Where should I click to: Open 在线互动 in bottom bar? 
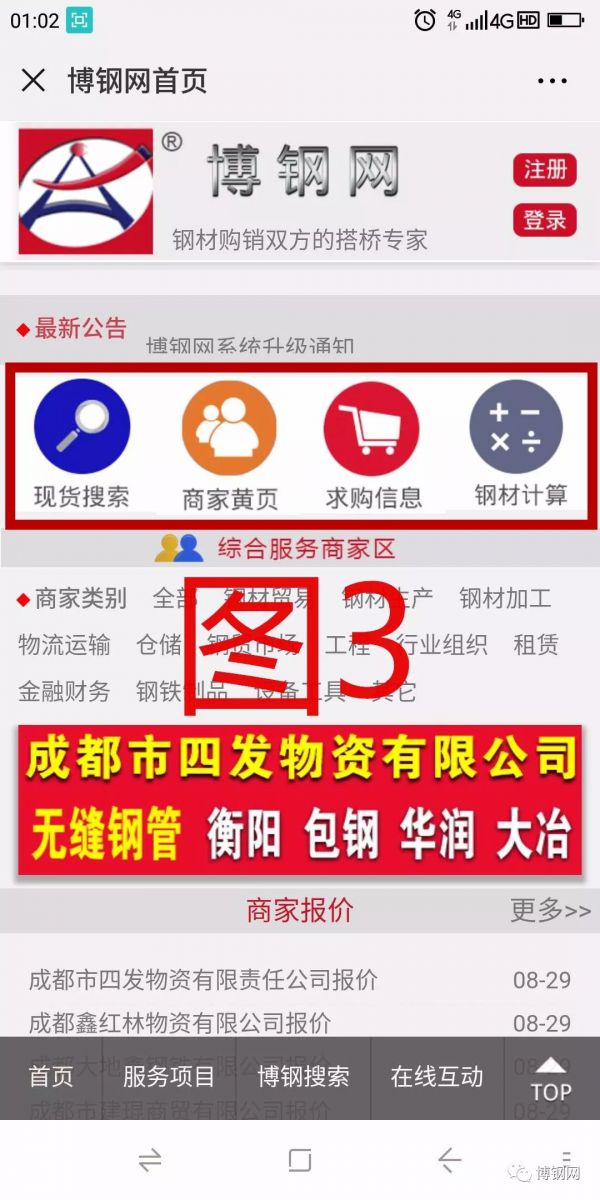437,1077
